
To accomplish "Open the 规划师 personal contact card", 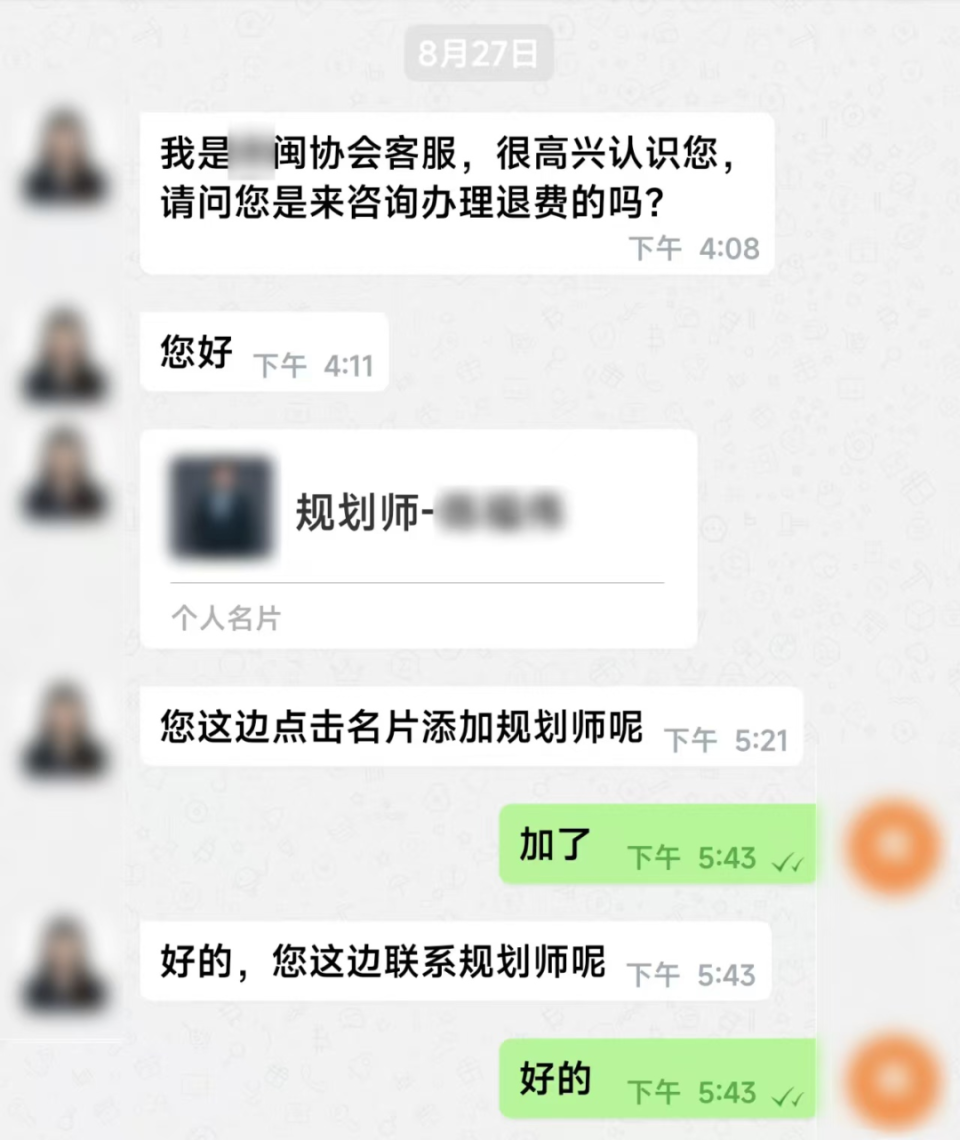I will 418,538.
